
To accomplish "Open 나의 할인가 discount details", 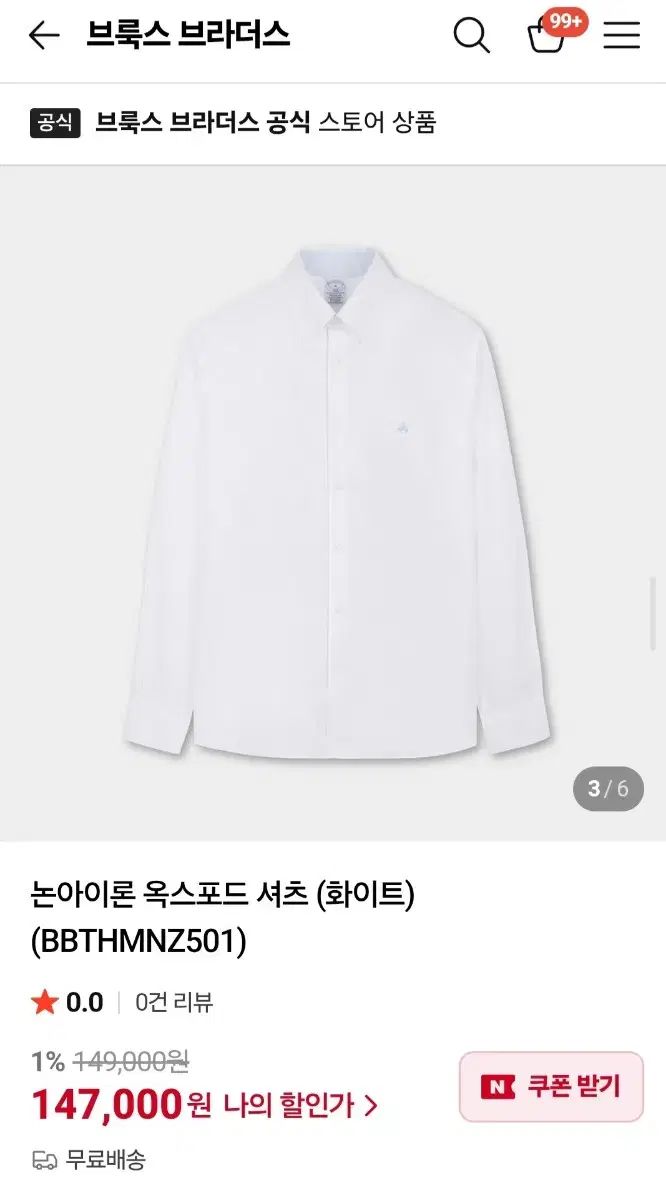I will pyautogui.click(x=300, y=1105).
